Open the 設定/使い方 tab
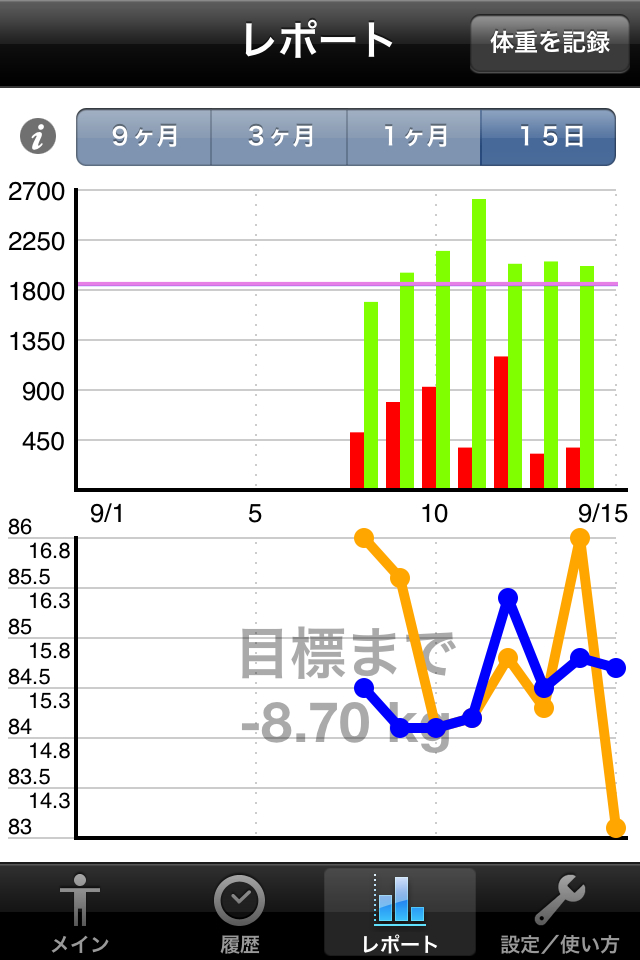Screen dimensions: 640x960 (x=560, y=912)
